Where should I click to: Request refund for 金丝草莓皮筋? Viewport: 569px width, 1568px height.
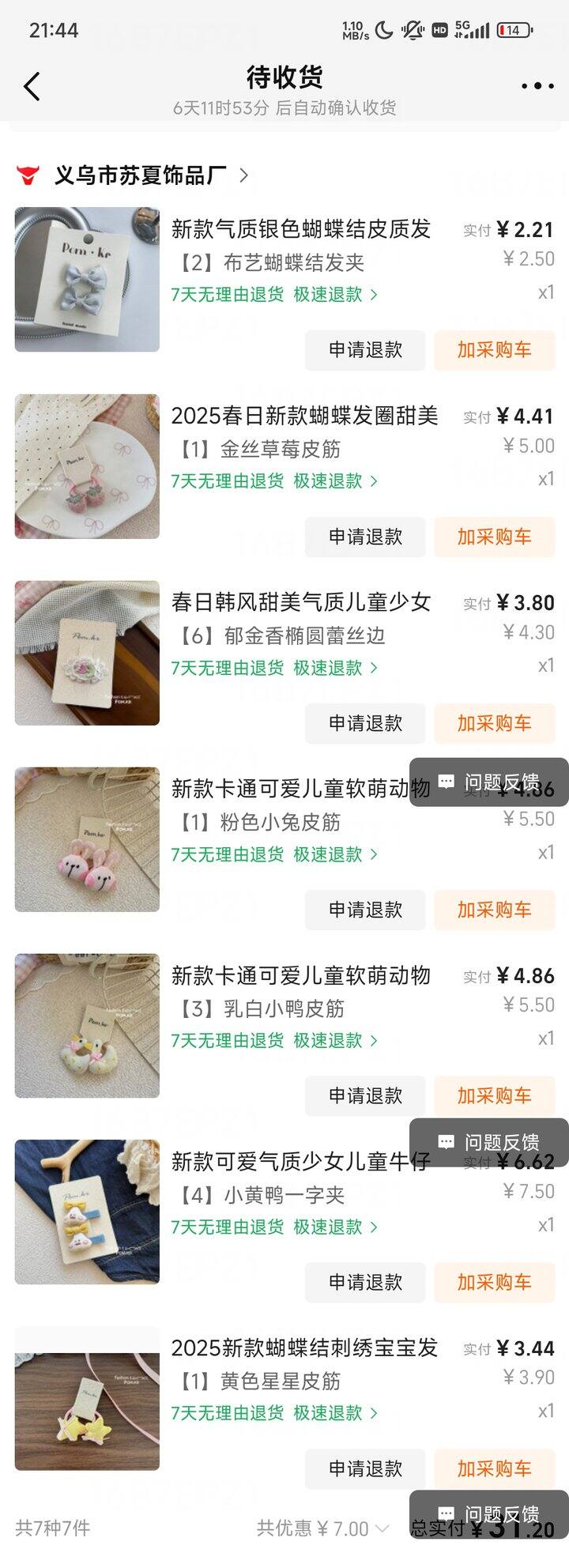(x=365, y=537)
